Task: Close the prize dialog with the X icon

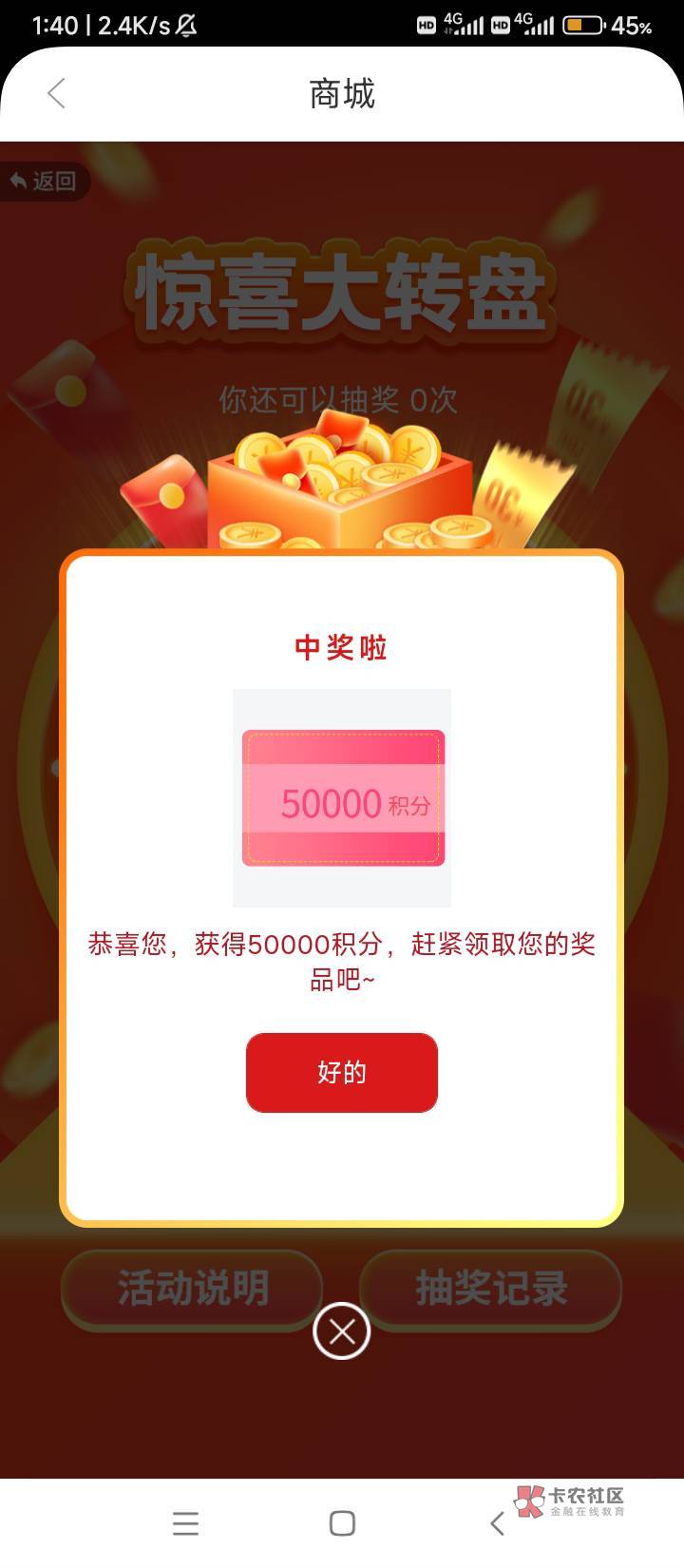Action: point(341,1331)
